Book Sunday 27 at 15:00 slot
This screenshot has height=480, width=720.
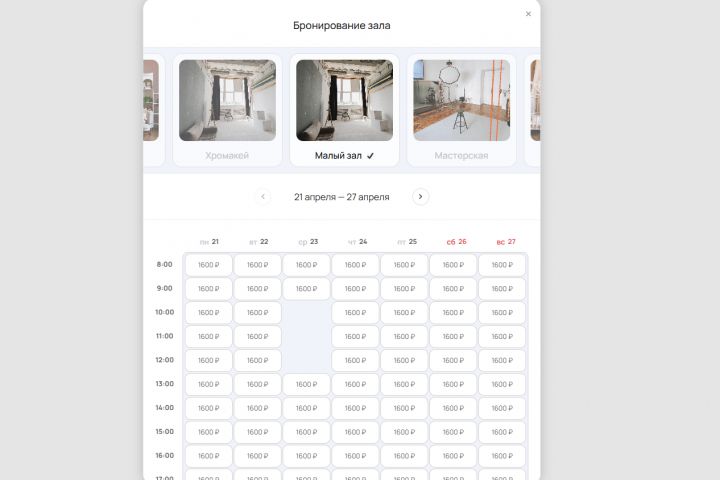(502, 432)
